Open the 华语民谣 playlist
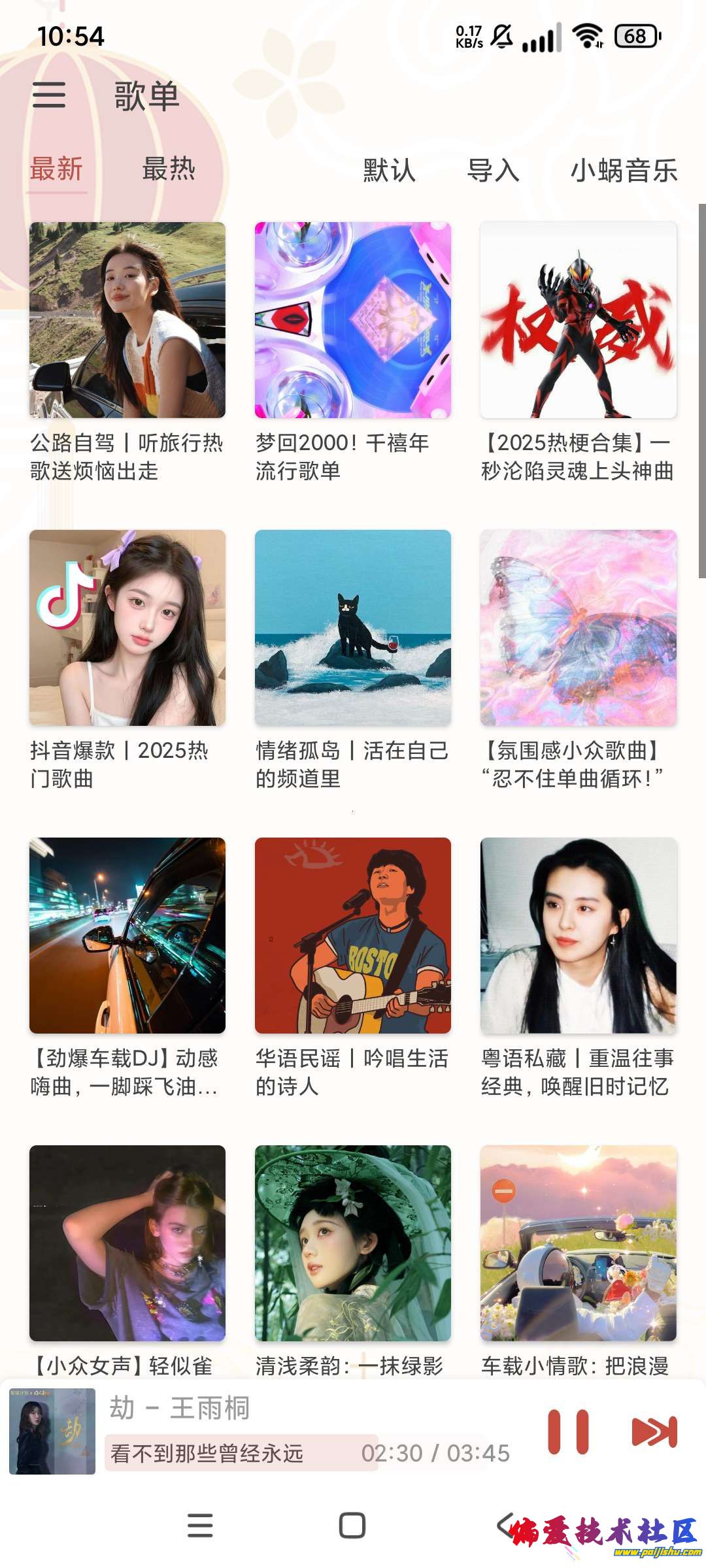The height and width of the screenshot is (1568, 706). [353, 936]
